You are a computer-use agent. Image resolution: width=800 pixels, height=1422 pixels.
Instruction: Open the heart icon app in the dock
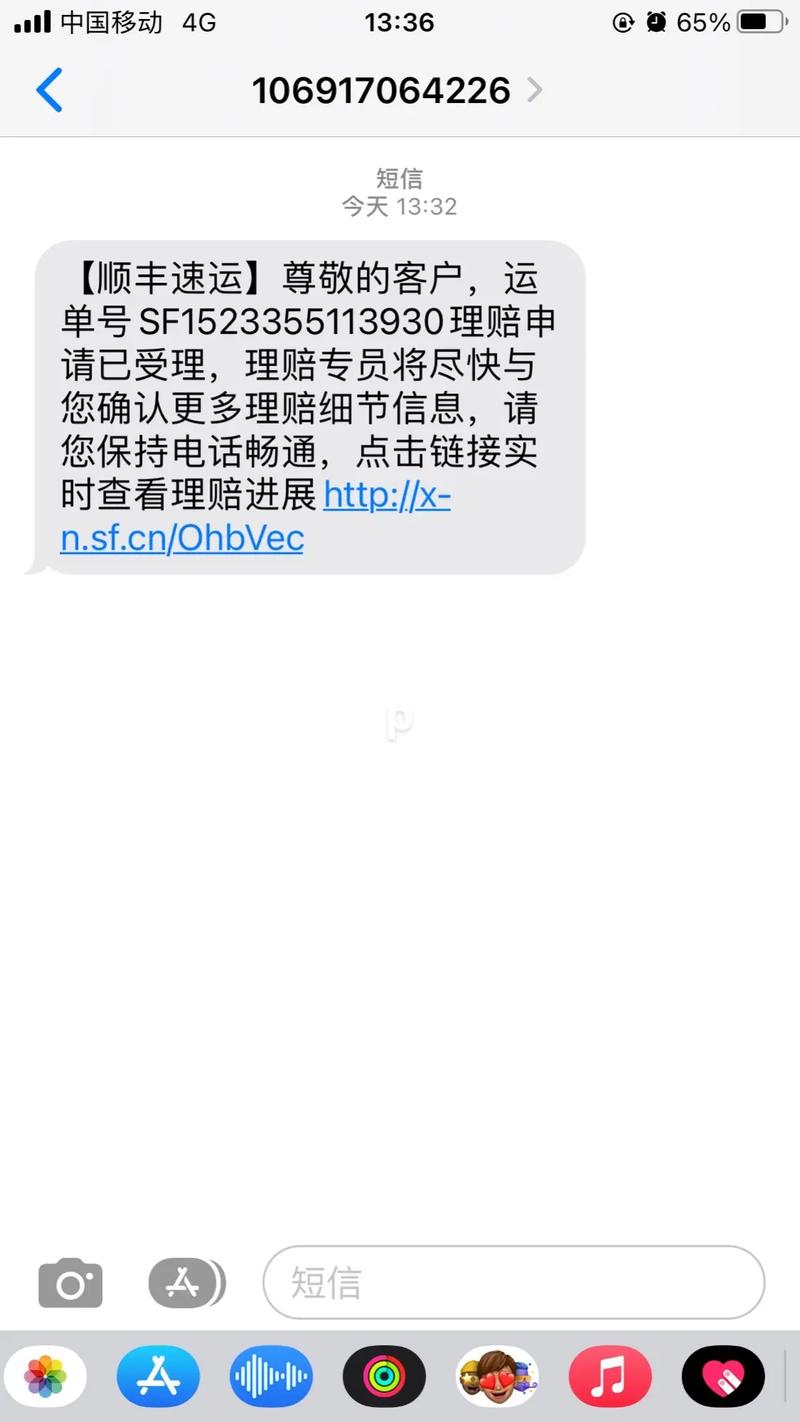click(x=722, y=1376)
